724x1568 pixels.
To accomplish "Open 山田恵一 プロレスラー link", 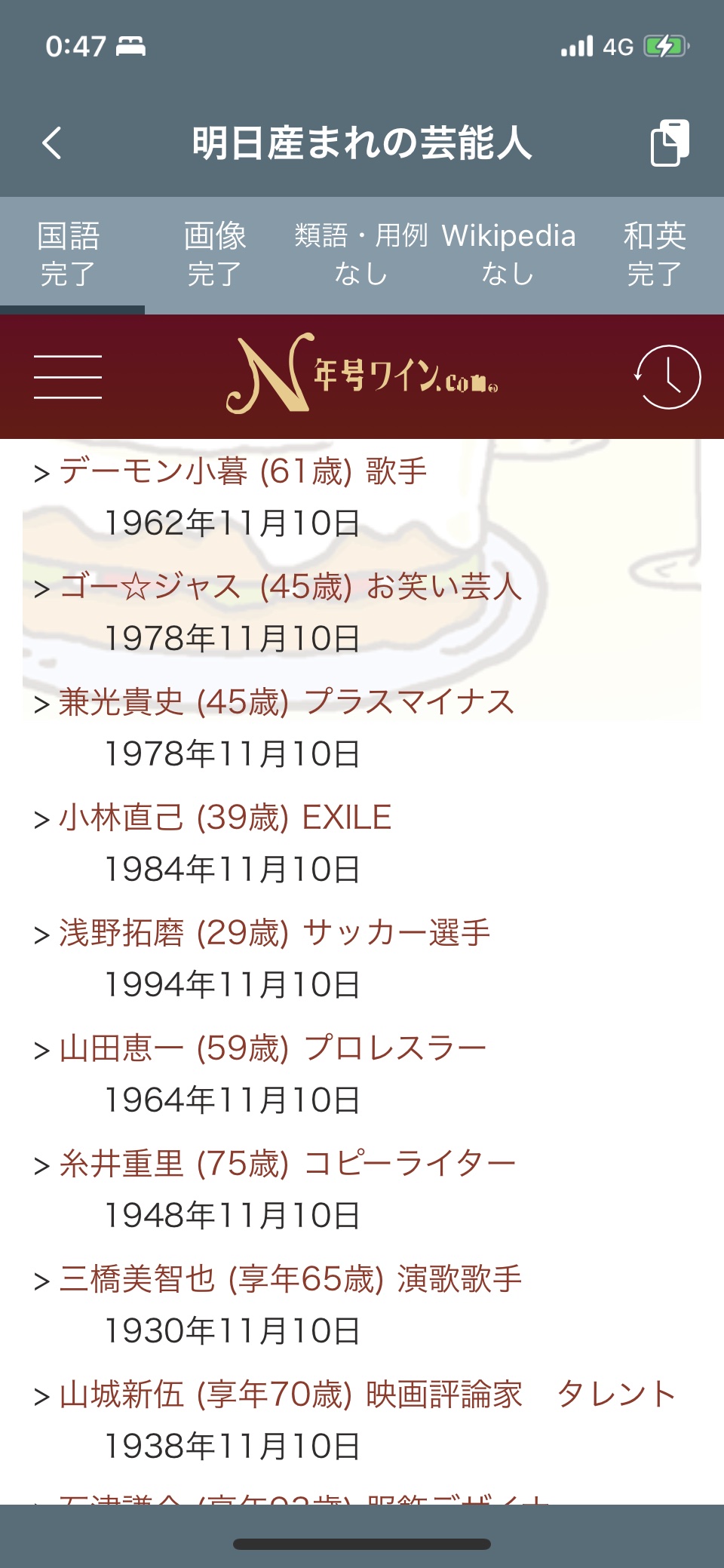I will pos(273,1048).
